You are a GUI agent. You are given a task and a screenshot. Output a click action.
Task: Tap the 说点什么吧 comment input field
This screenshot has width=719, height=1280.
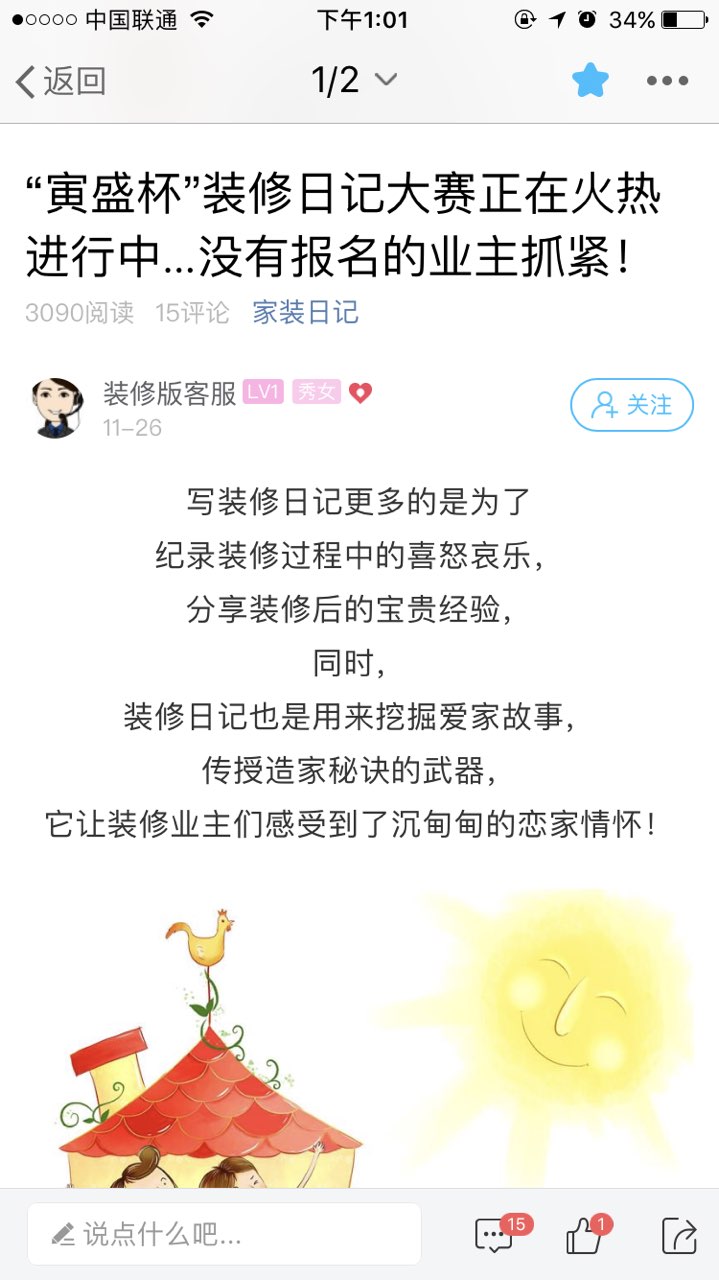point(224,1234)
